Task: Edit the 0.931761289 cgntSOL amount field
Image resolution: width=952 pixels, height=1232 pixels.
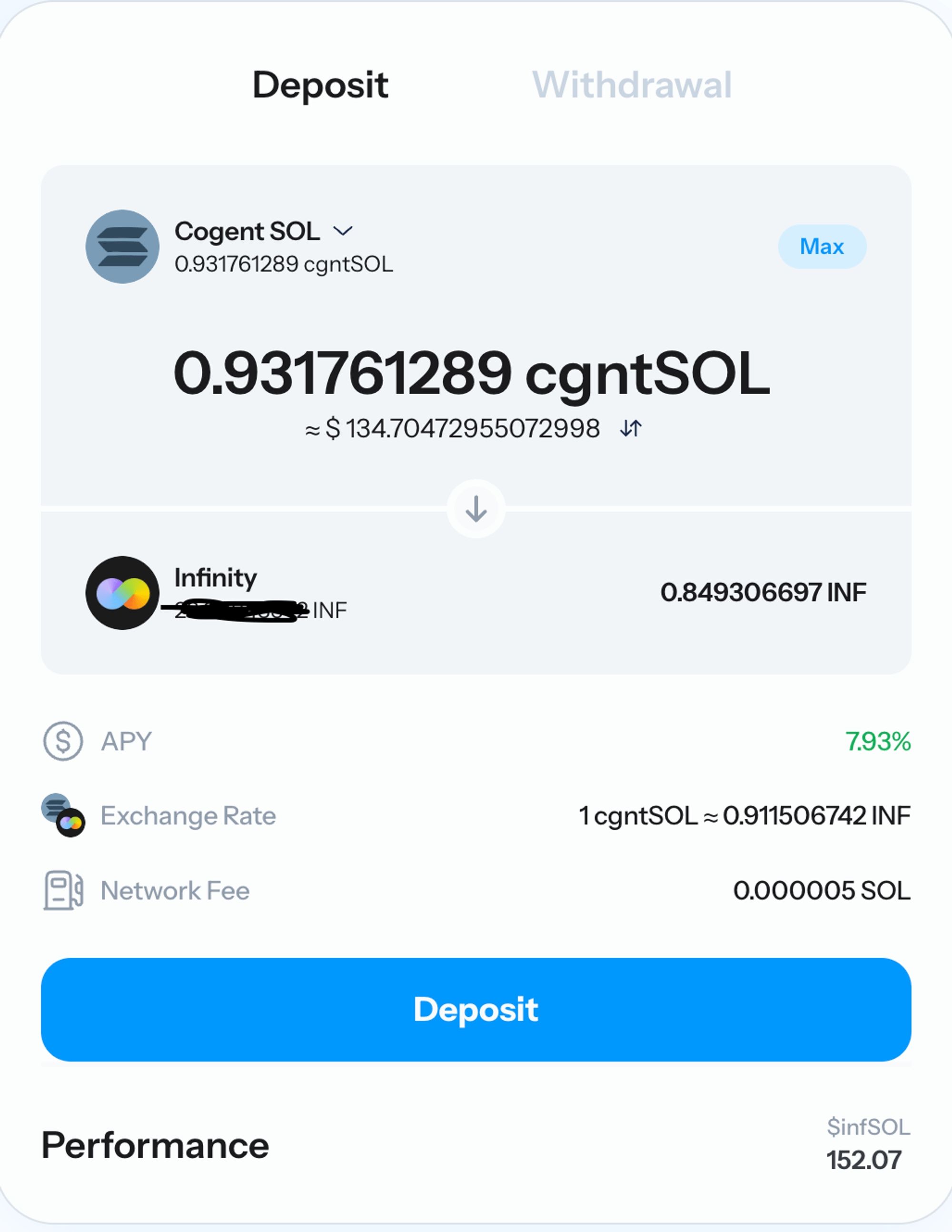Action: (x=472, y=373)
